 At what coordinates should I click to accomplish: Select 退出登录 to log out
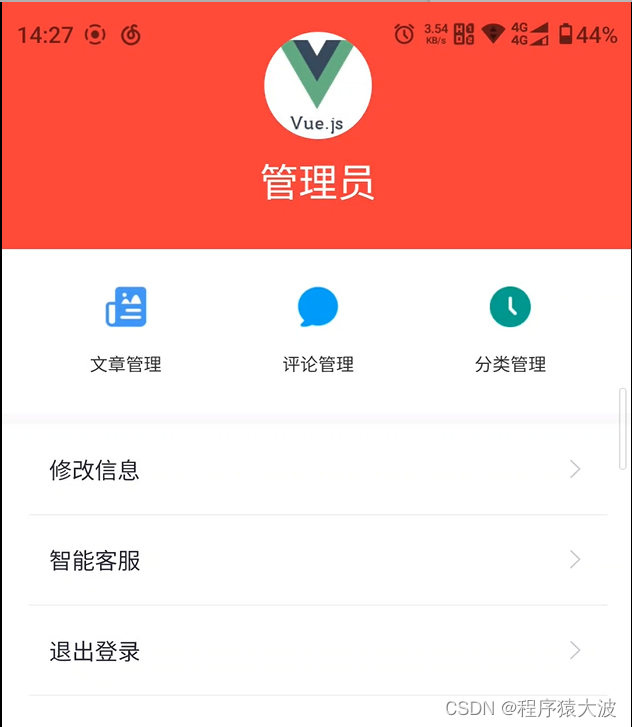click(x=316, y=651)
